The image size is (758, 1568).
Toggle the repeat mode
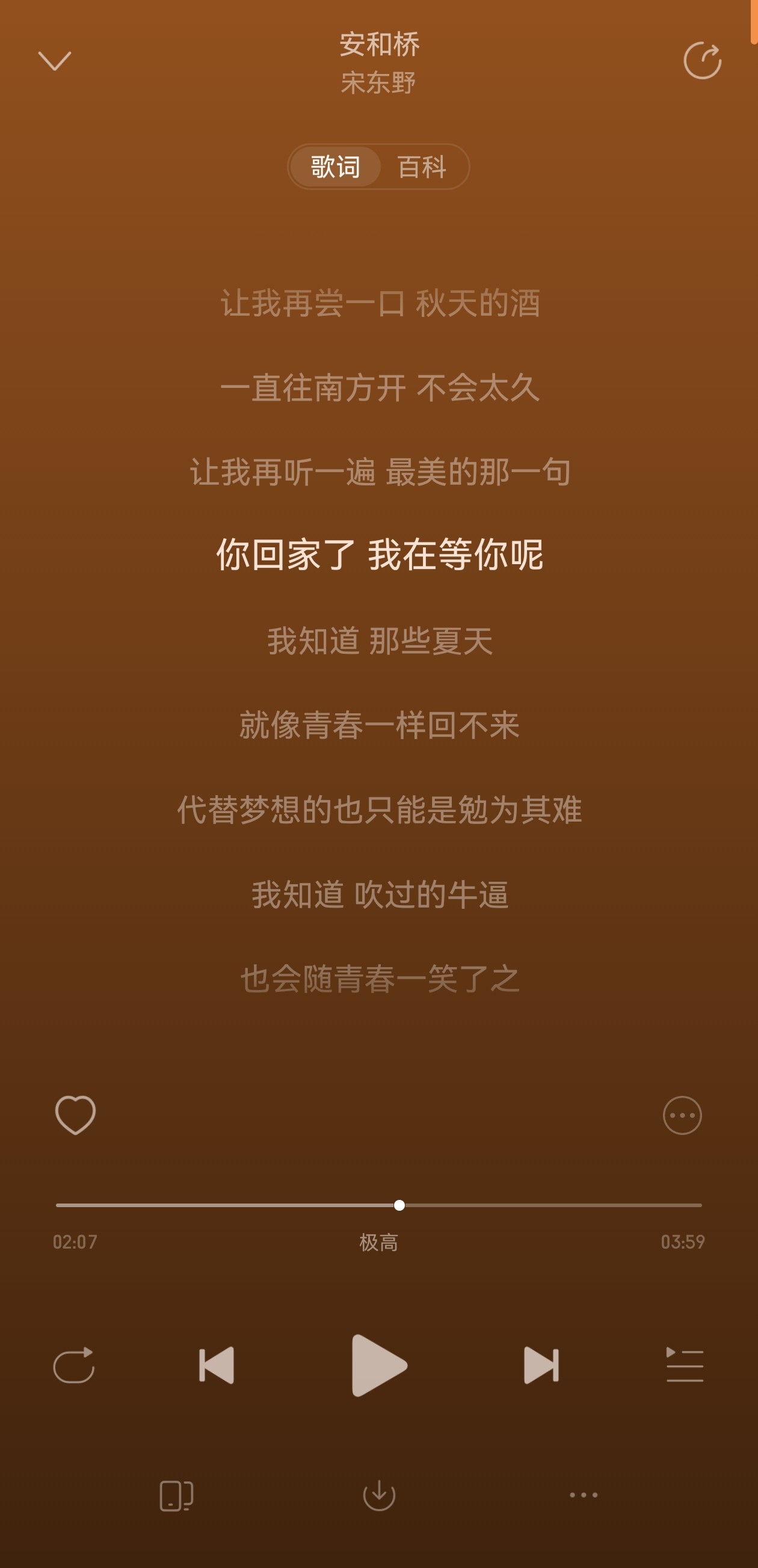(x=73, y=1365)
